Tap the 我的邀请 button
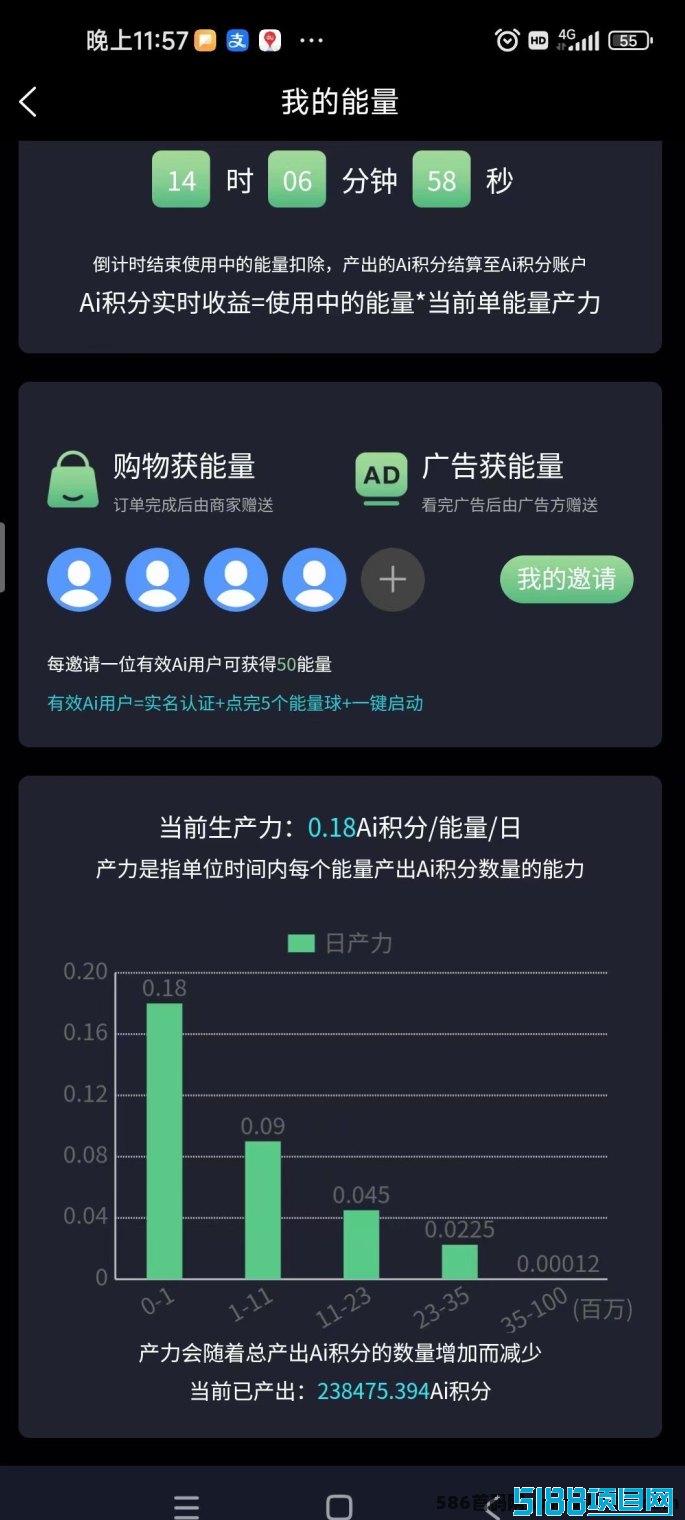 (x=566, y=579)
